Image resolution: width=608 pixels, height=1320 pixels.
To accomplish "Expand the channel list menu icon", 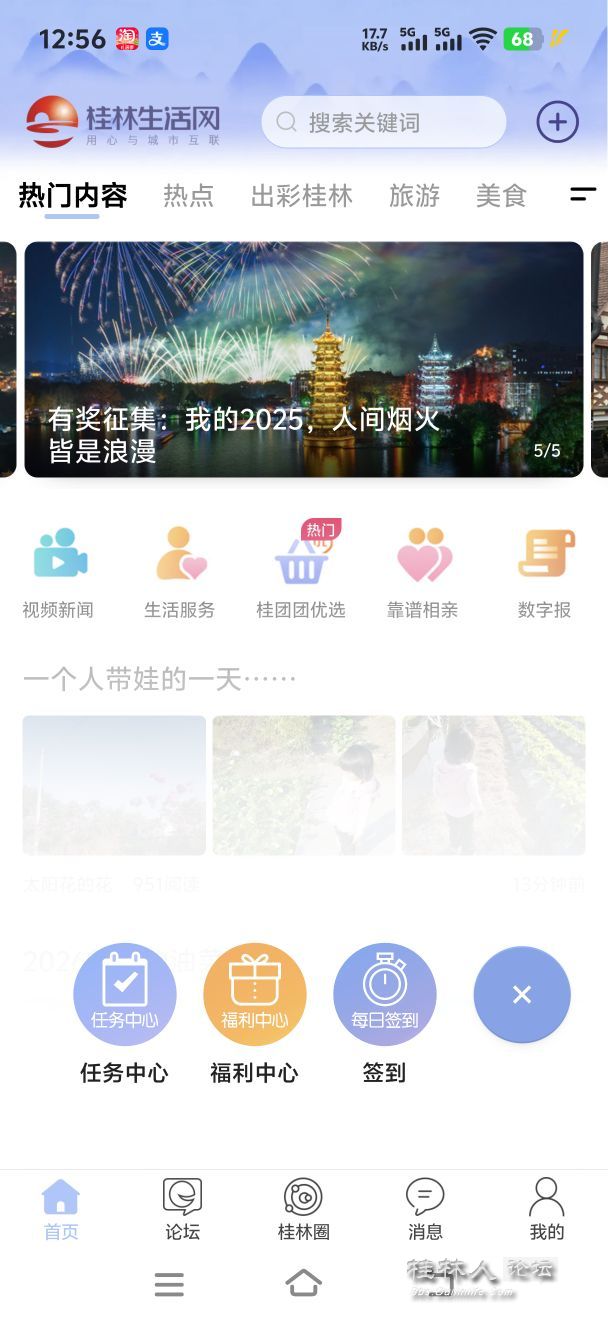I will coord(583,195).
